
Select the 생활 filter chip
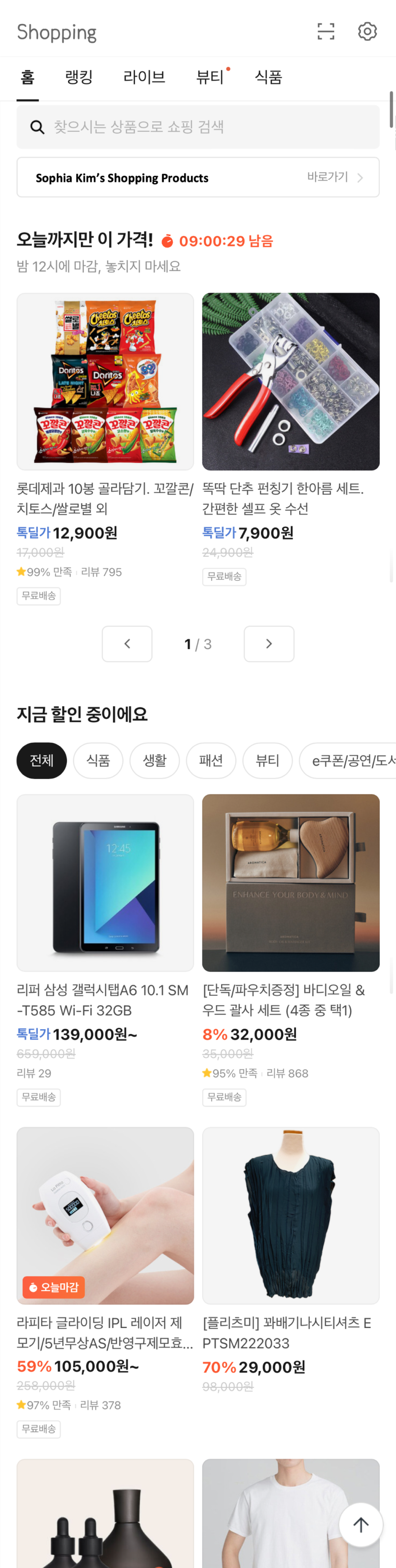154,760
